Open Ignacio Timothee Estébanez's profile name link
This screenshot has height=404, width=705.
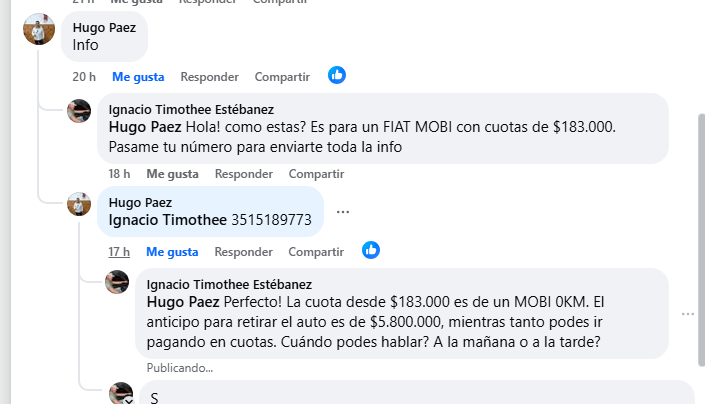pos(191,109)
